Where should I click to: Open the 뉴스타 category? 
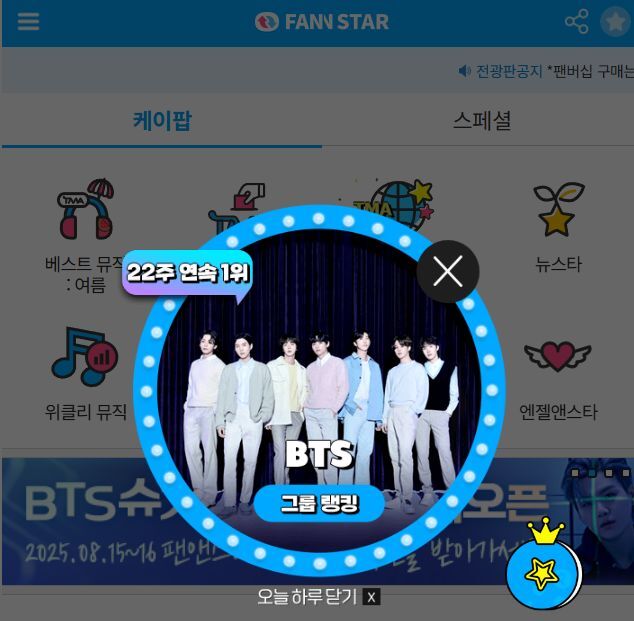557,228
